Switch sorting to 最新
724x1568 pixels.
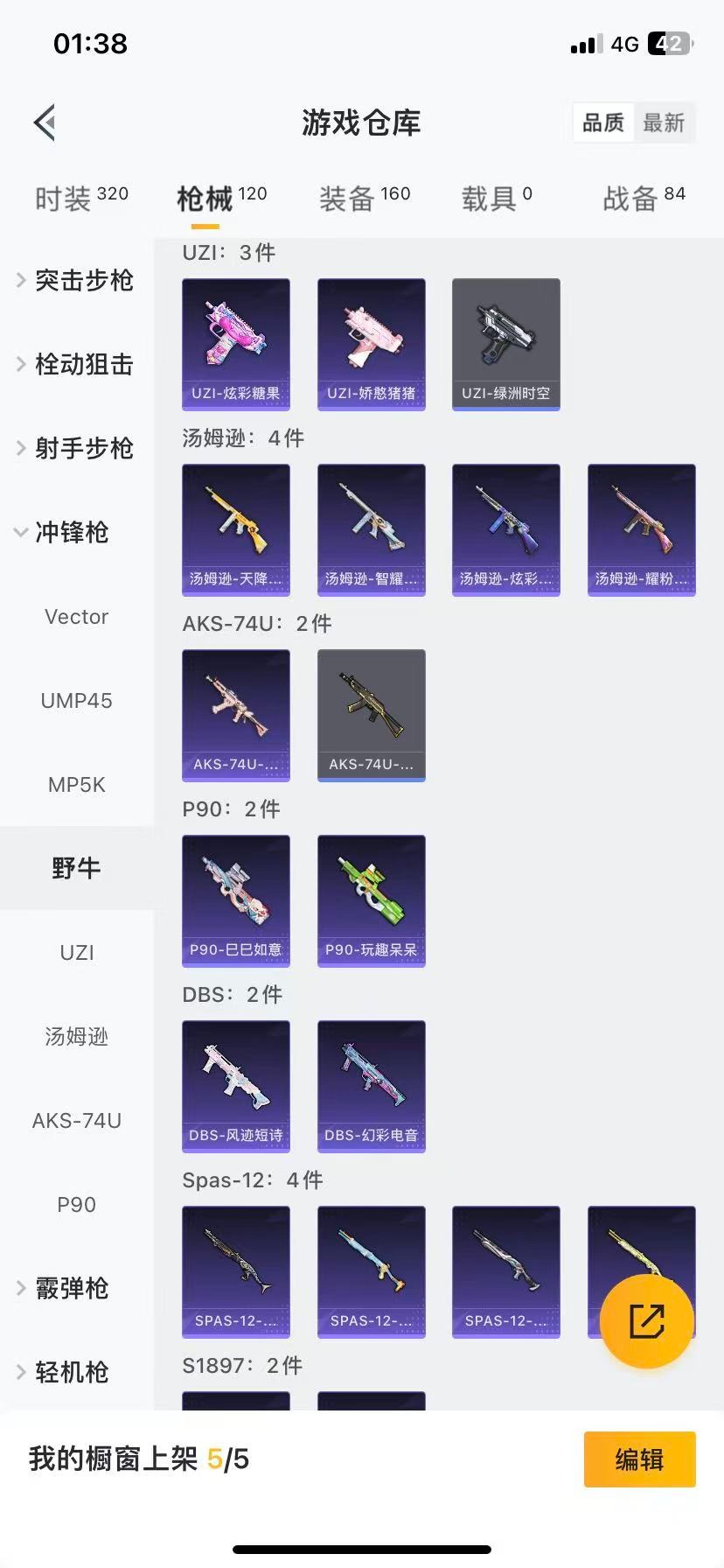point(665,123)
